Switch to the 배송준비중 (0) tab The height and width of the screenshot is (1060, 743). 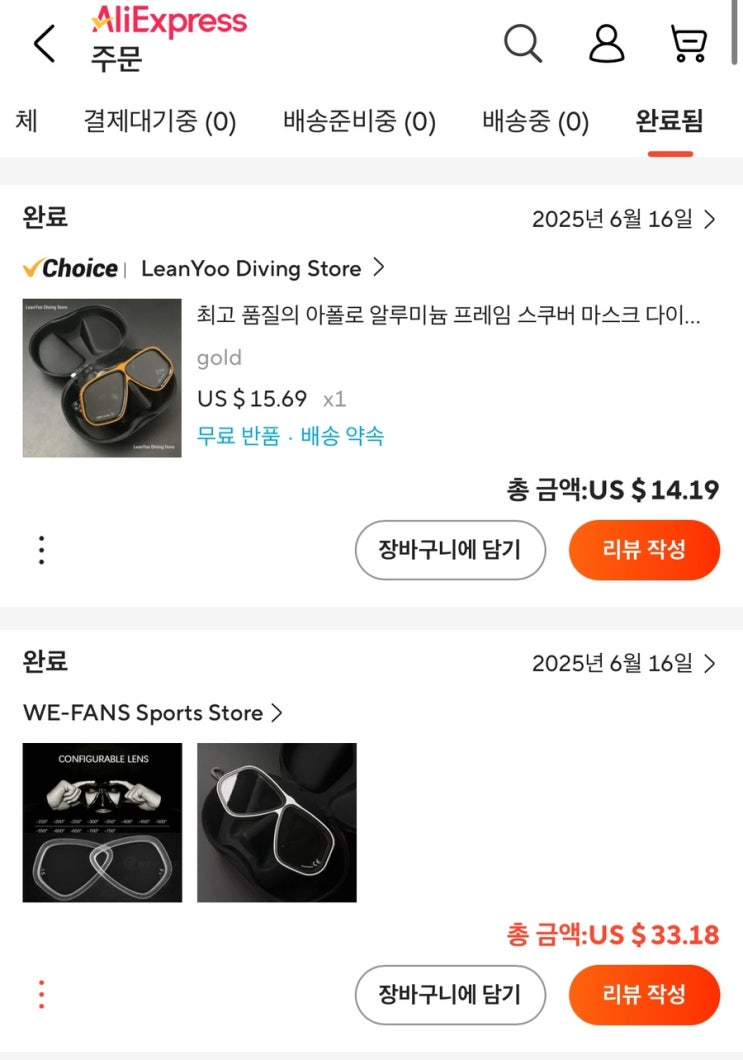click(x=359, y=122)
